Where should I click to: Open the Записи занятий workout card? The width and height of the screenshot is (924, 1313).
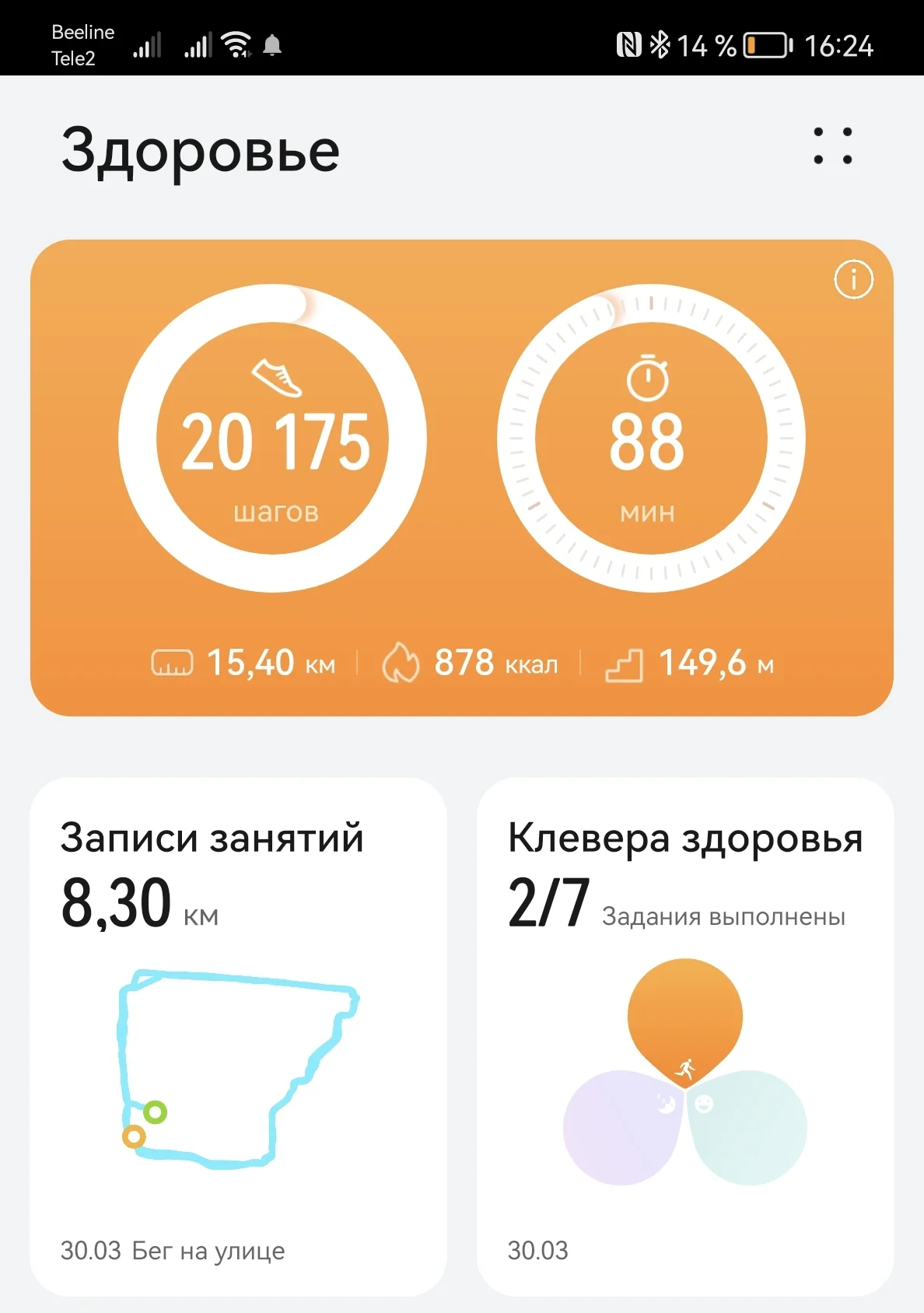tap(238, 1035)
